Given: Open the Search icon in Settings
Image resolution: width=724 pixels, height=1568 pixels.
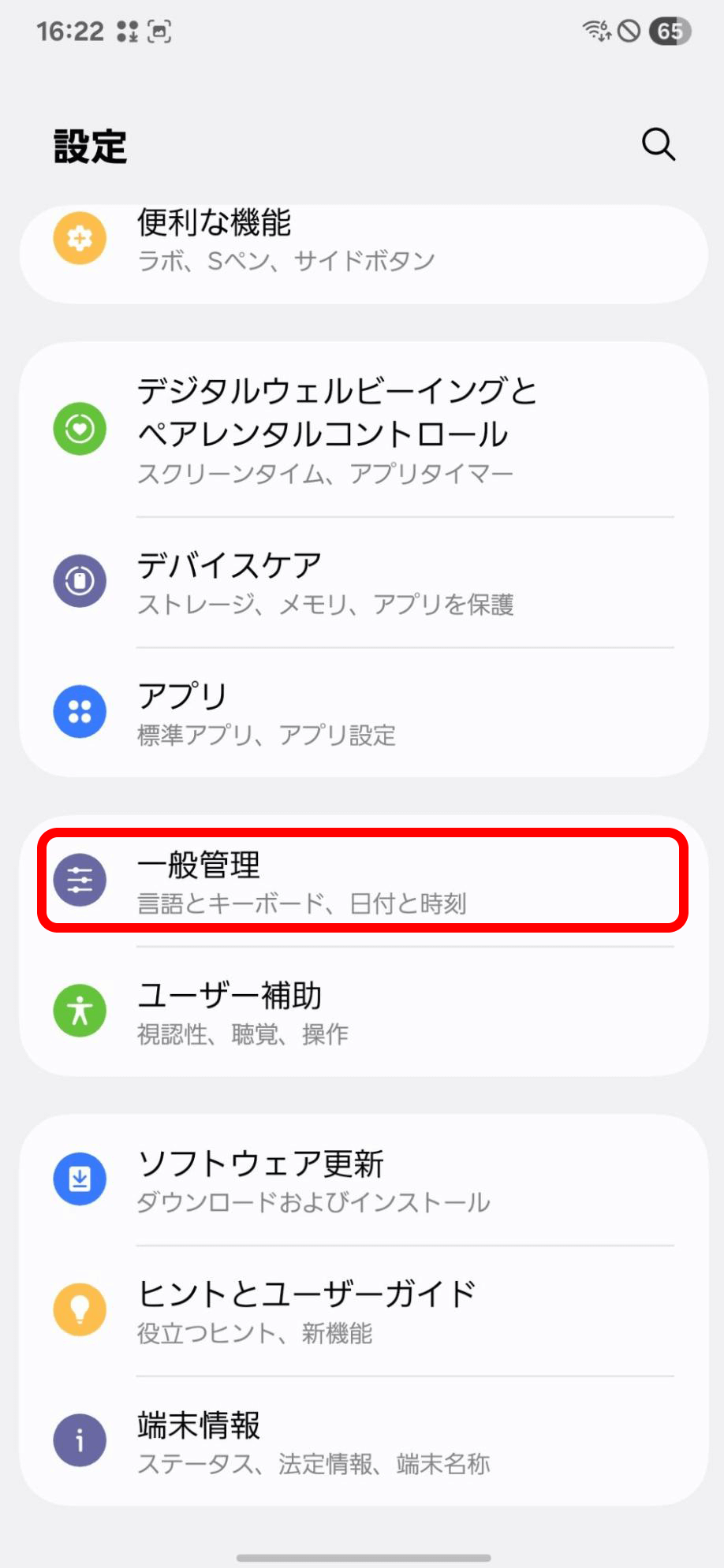Looking at the screenshot, I should [x=659, y=145].
